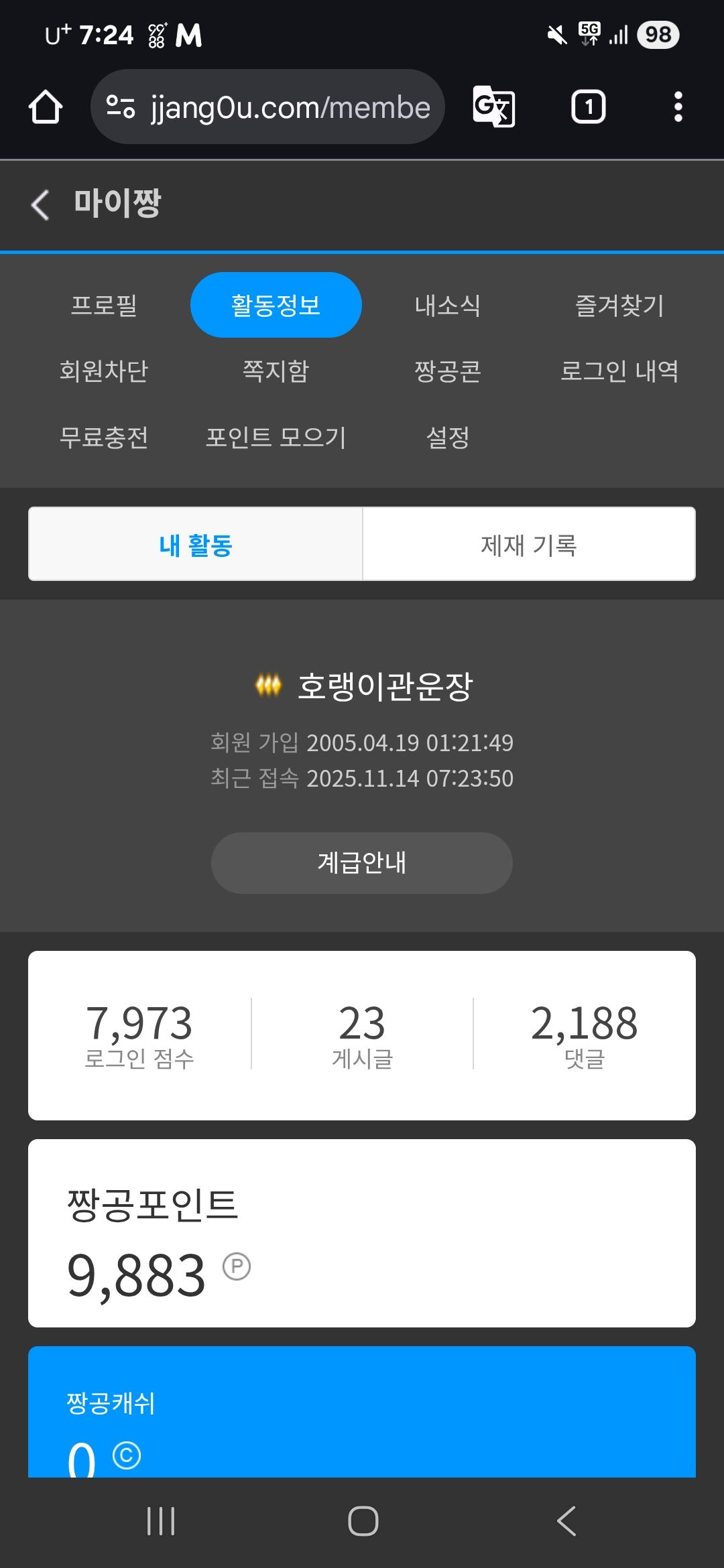Open 포인트 모으기
This screenshot has width=724, height=1568.
[276, 437]
